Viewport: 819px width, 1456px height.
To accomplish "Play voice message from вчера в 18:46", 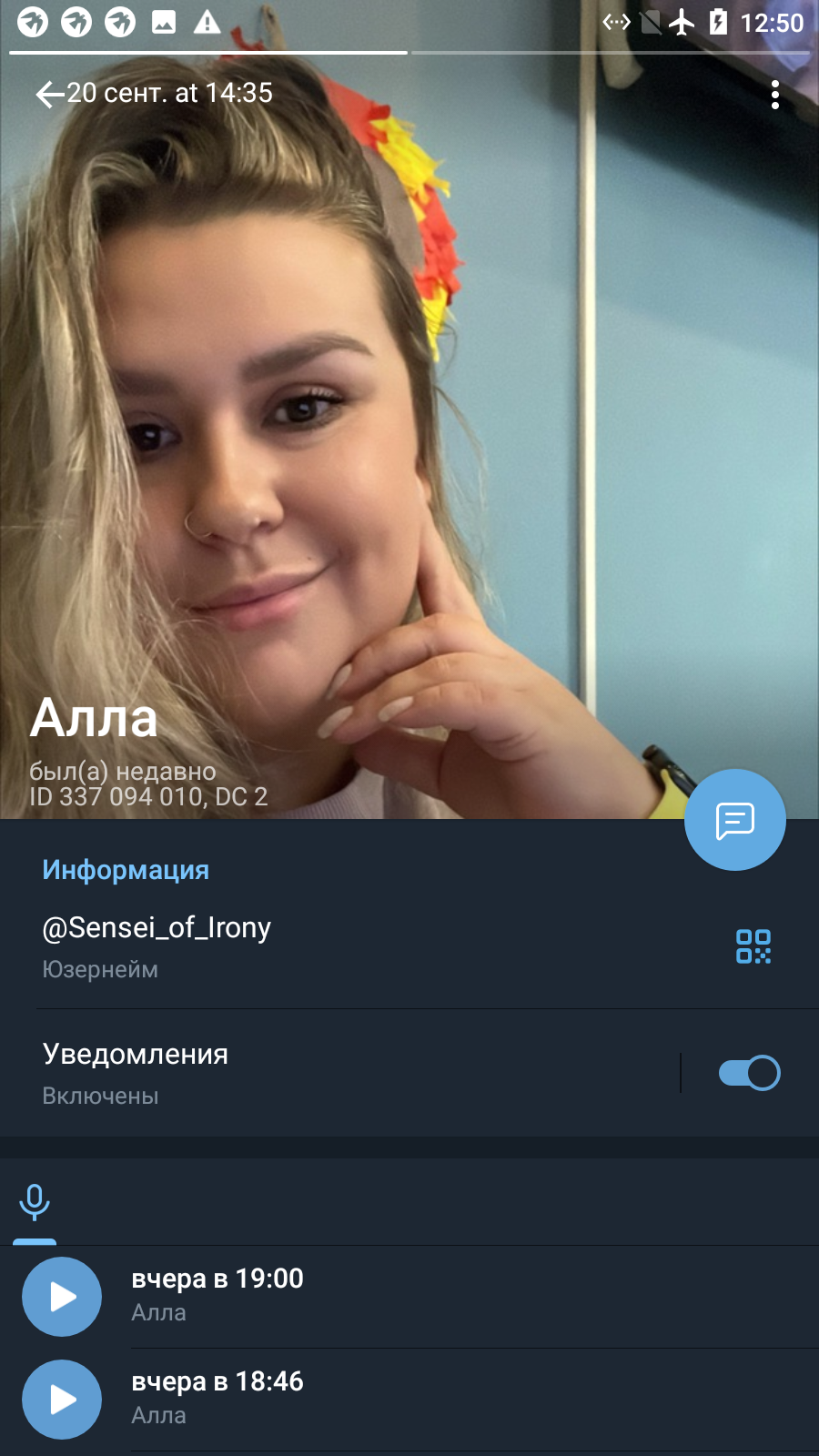I will [62, 1400].
